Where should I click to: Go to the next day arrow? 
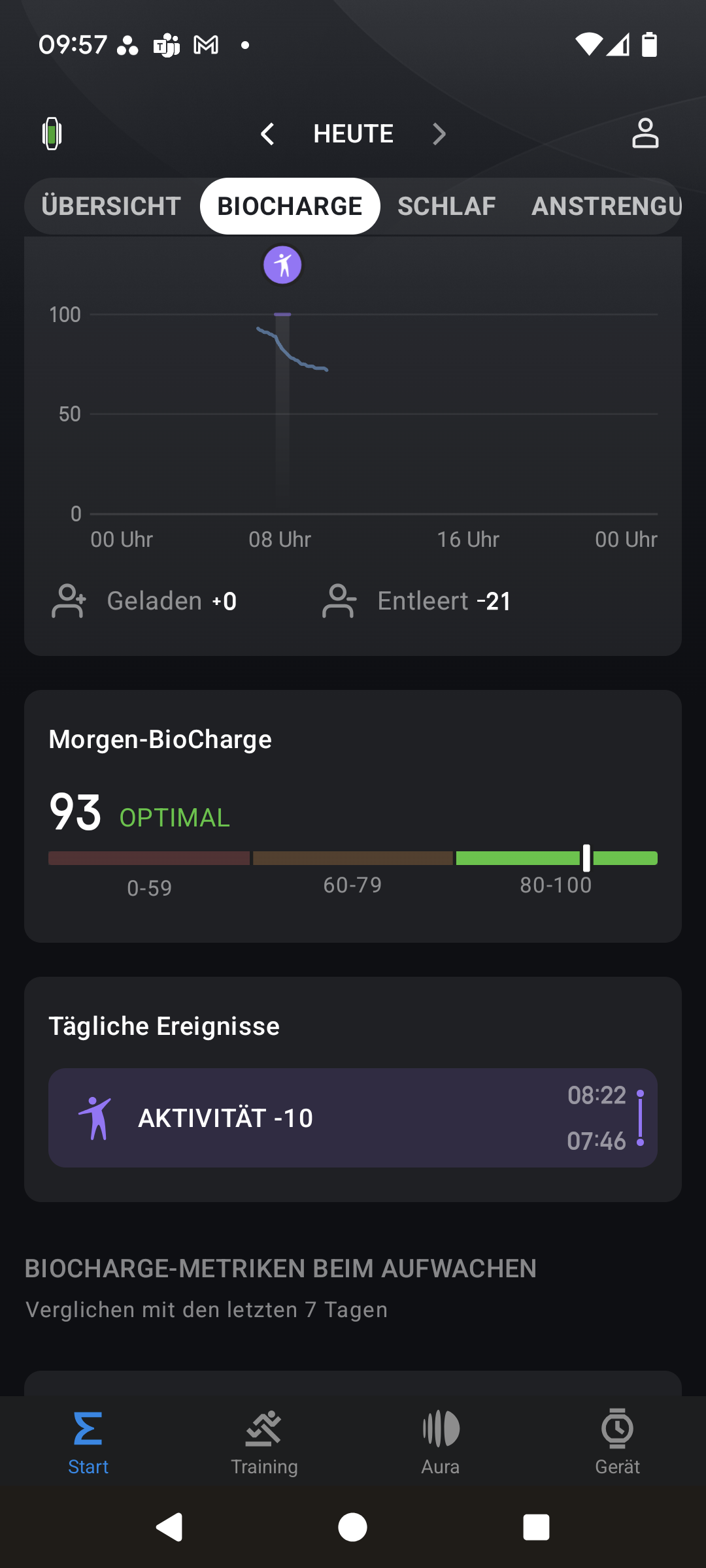coord(439,134)
